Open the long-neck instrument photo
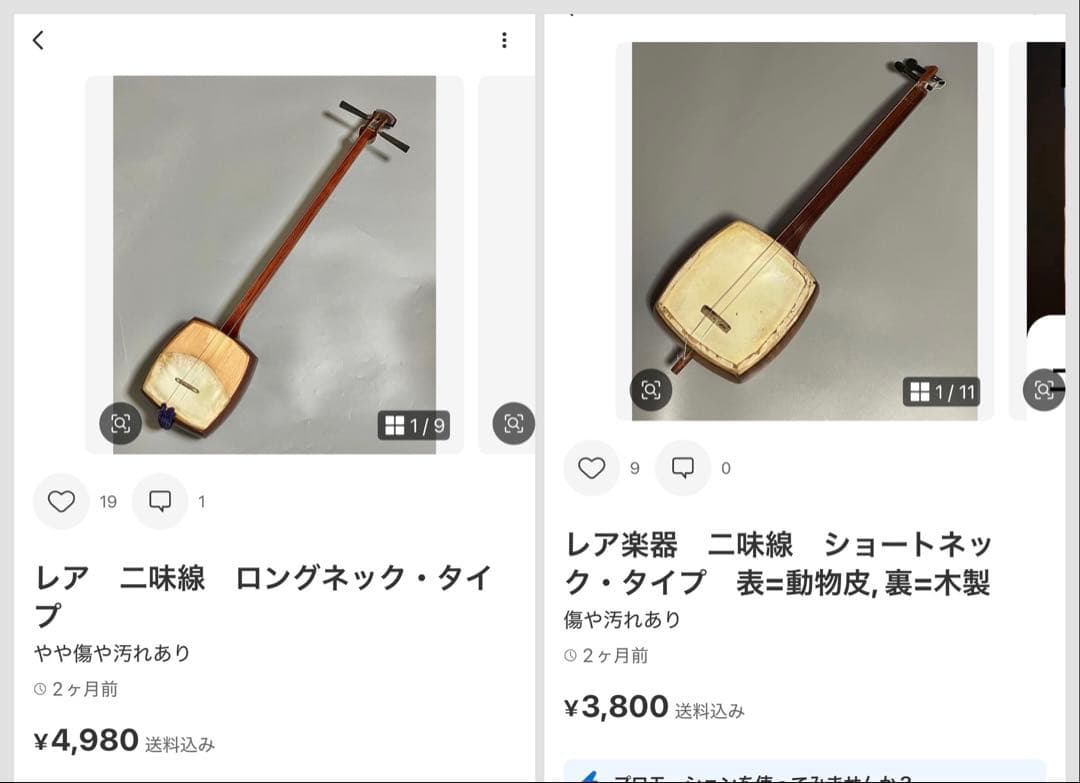The image size is (1080, 783). click(274, 250)
